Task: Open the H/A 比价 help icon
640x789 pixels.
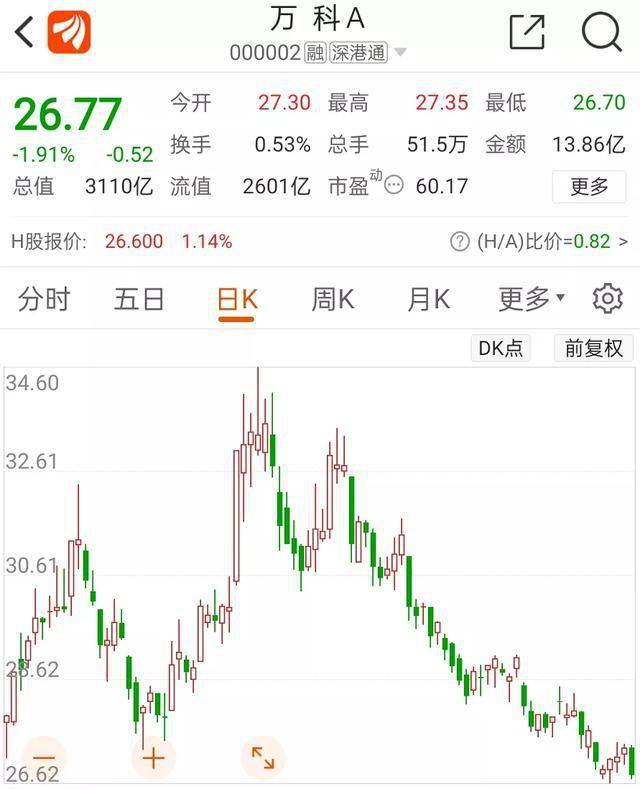Action: tap(459, 241)
